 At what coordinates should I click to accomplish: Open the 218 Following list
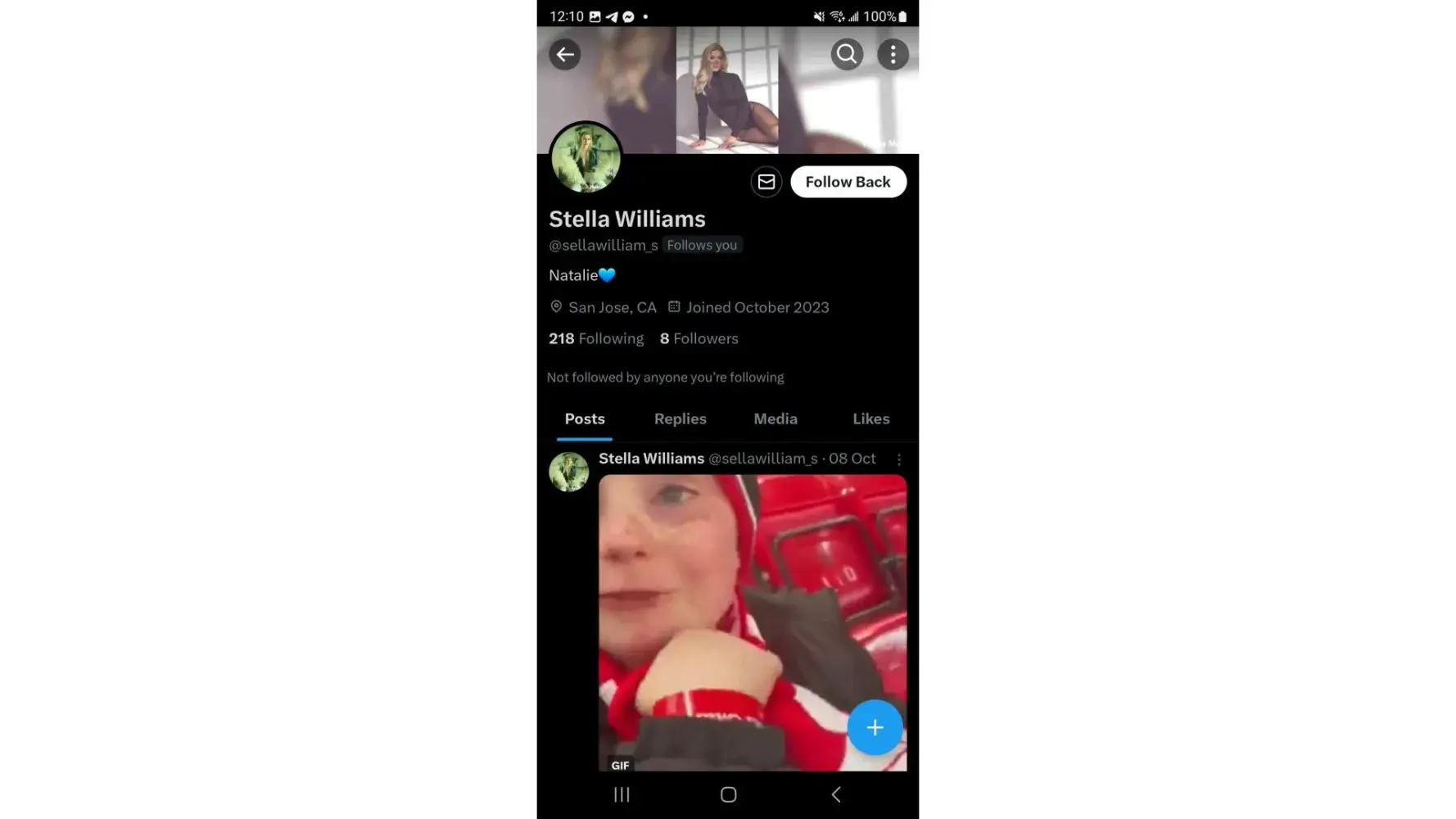click(x=596, y=338)
